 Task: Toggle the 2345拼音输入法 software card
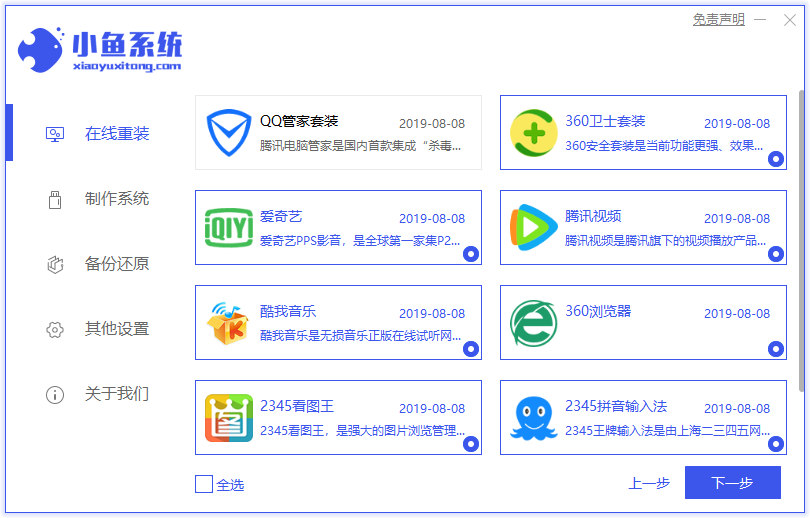click(x=643, y=418)
